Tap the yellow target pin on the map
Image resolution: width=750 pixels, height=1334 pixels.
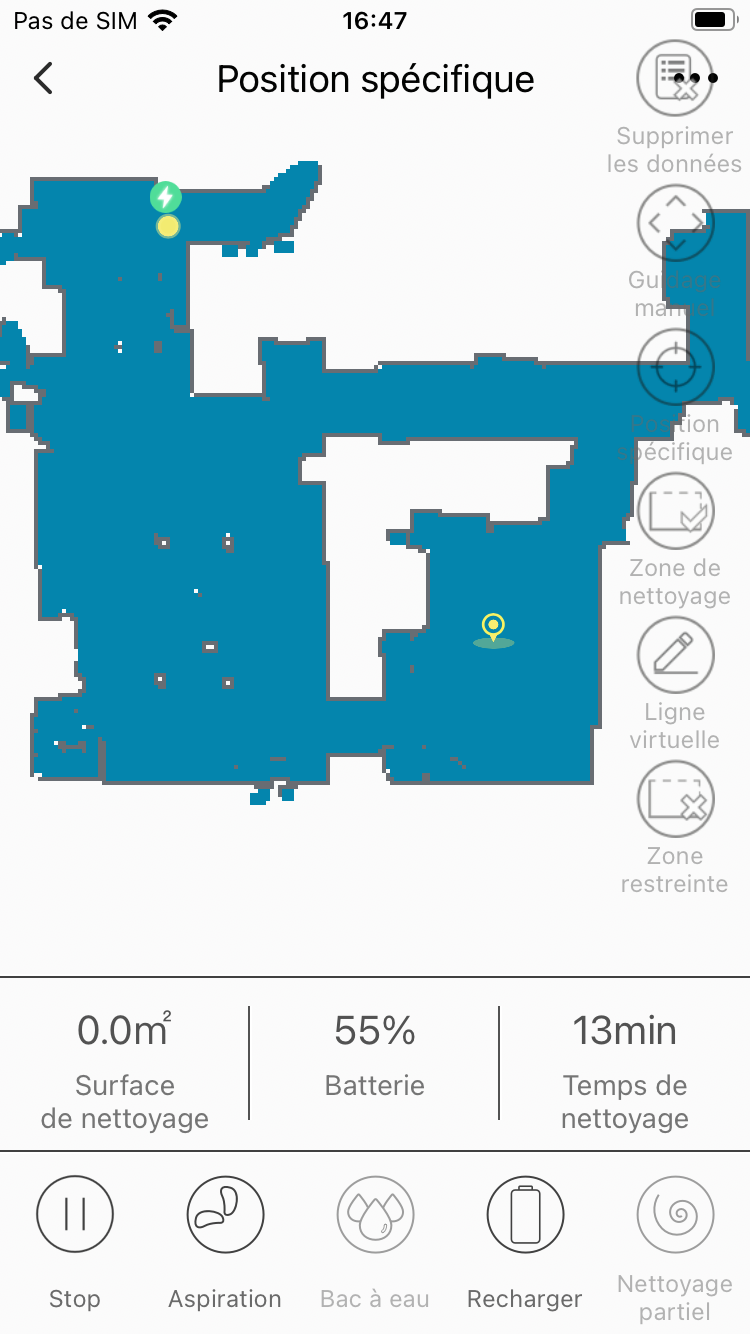click(x=492, y=628)
